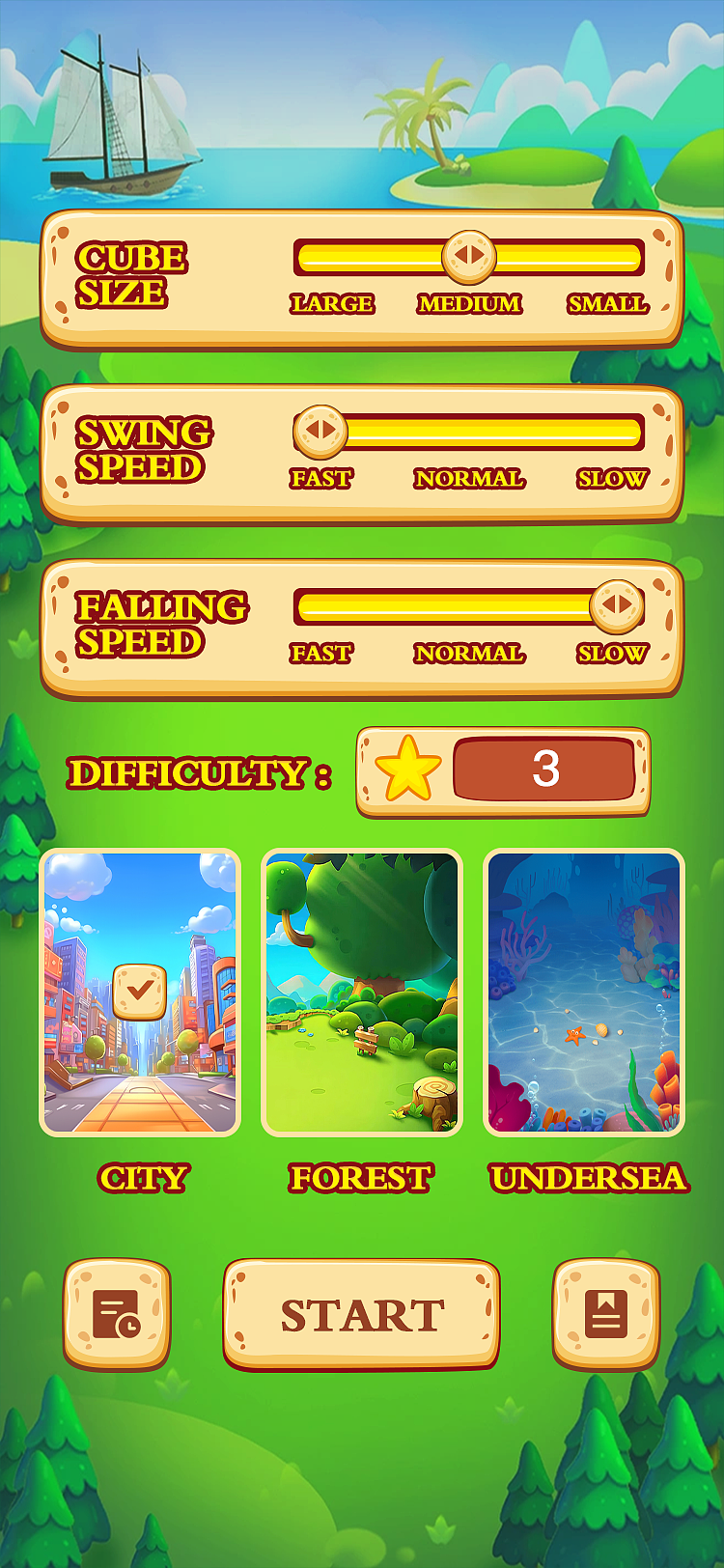Open the guide book button
Screen dimensions: 724x1568
[606, 1314]
